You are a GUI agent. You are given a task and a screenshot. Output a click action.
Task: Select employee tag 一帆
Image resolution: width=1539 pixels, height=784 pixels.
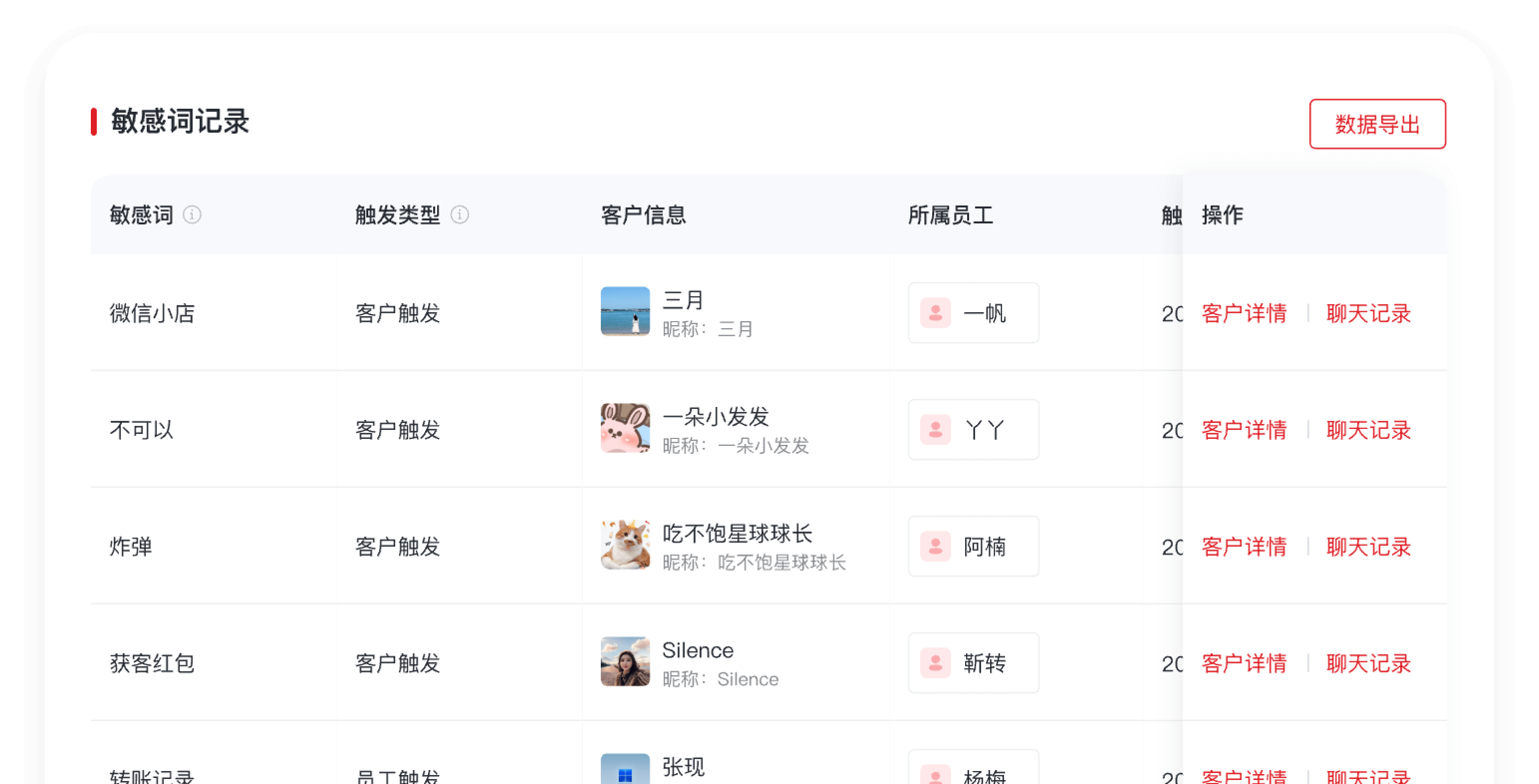tap(973, 313)
